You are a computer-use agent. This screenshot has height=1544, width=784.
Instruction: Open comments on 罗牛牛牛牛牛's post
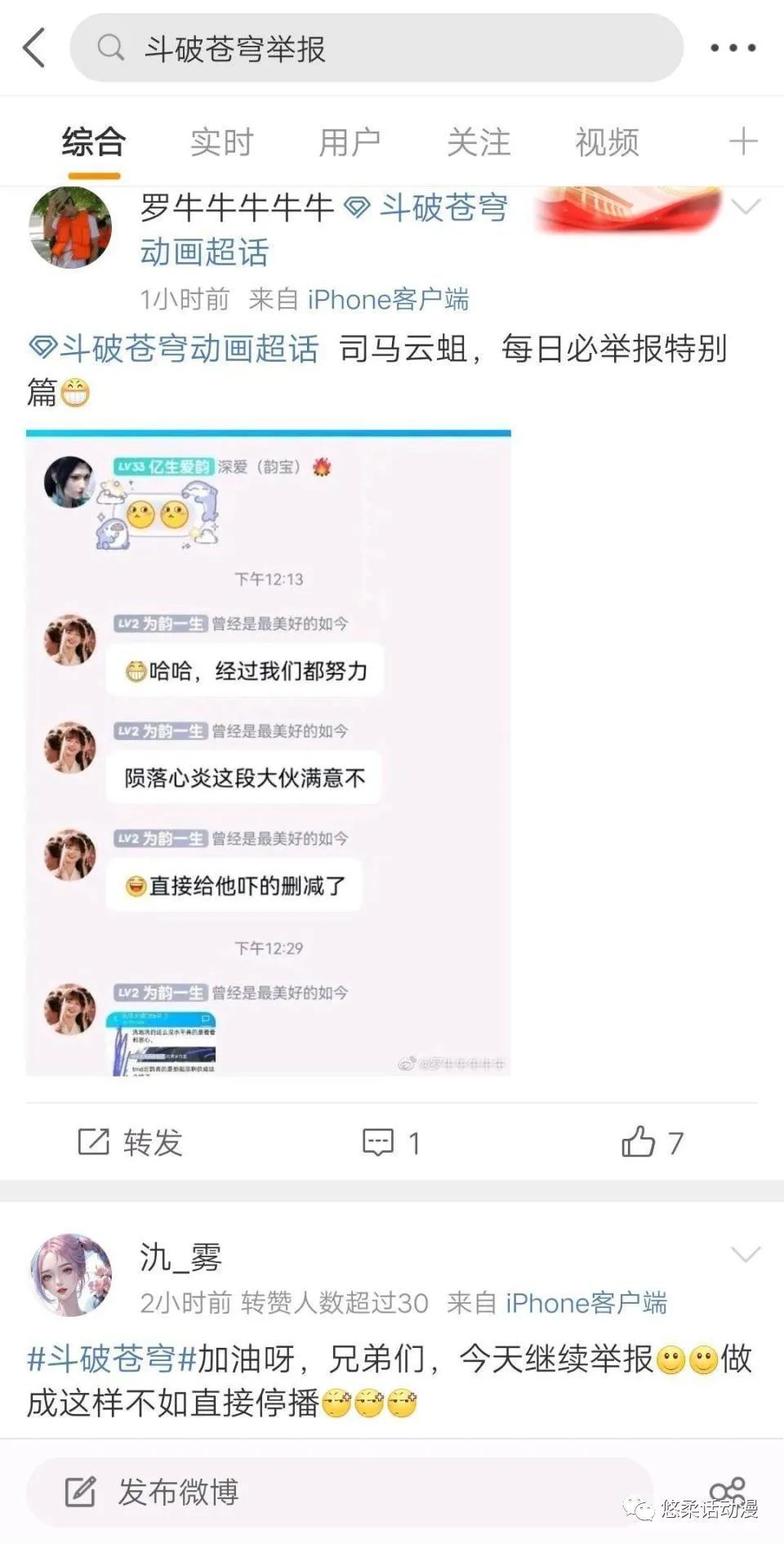pyautogui.click(x=391, y=1142)
